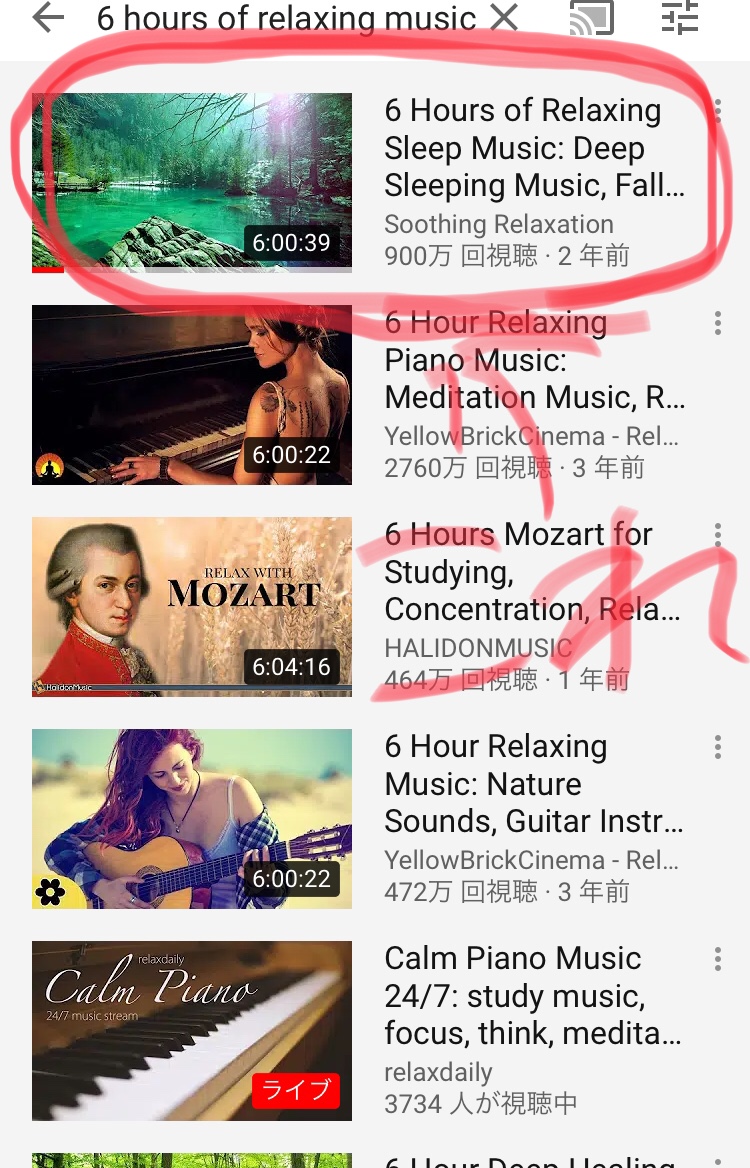This screenshot has width=750, height=1168.
Task: Play 6 Hours Mozart for Studying video
Action: [192, 607]
